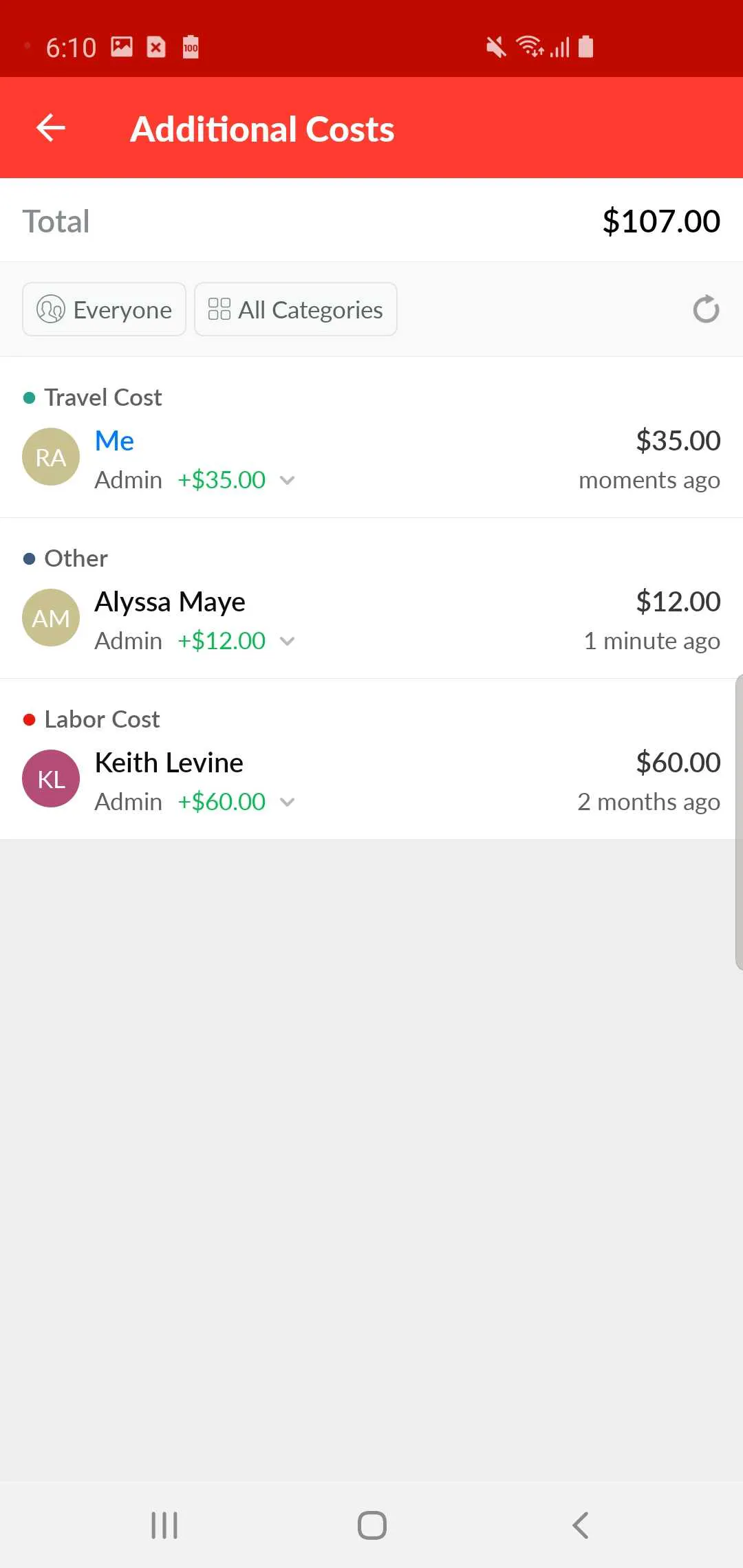The width and height of the screenshot is (743, 1568).
Task: Go back from Additional Costs
Action: [51, 128]
